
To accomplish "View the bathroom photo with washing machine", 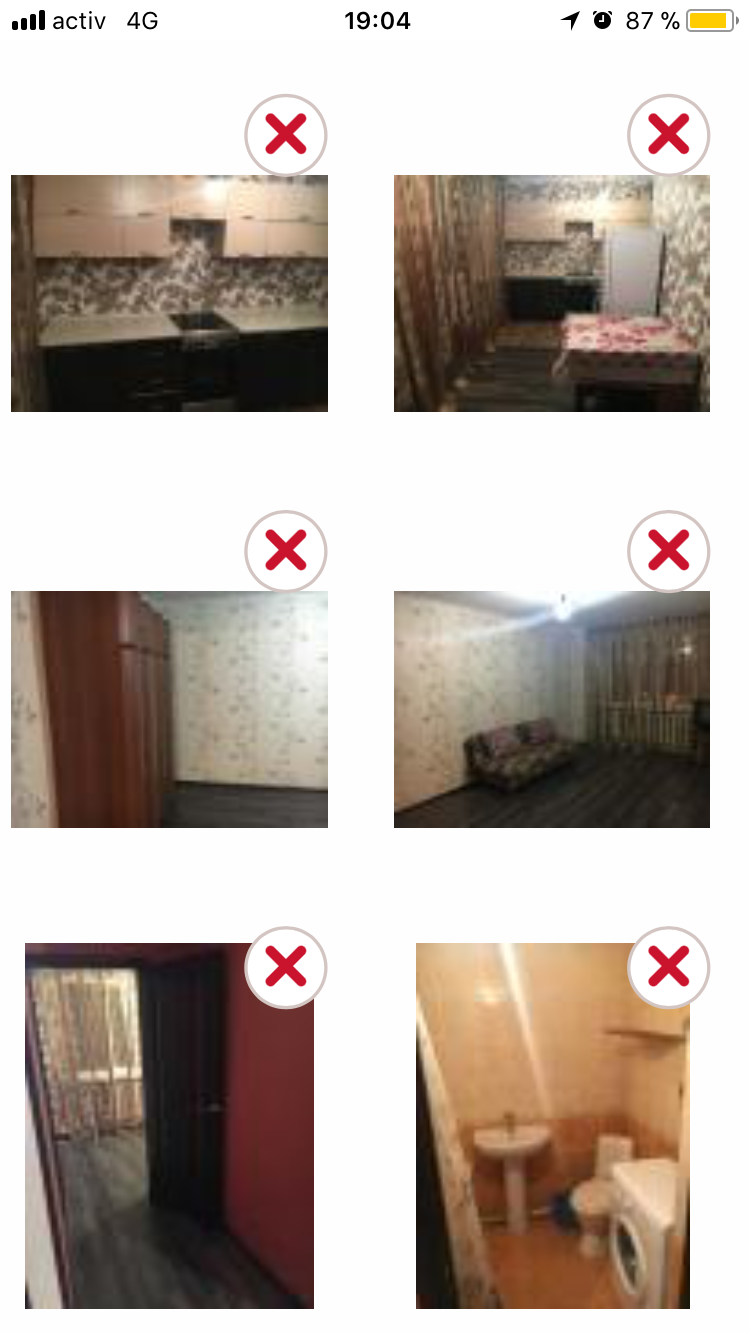I will (x=553, y=1126).
